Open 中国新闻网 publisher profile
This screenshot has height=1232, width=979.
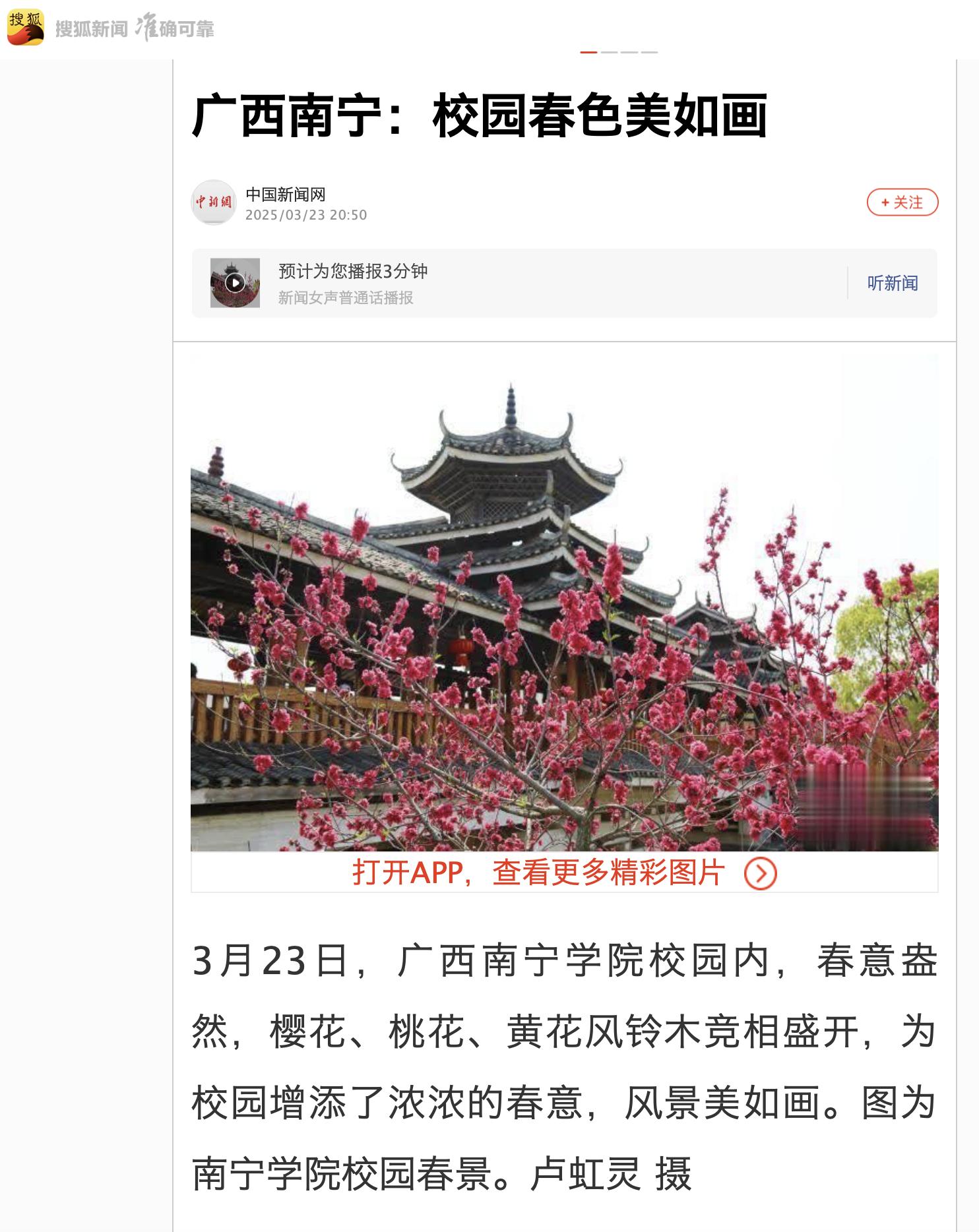285,195
